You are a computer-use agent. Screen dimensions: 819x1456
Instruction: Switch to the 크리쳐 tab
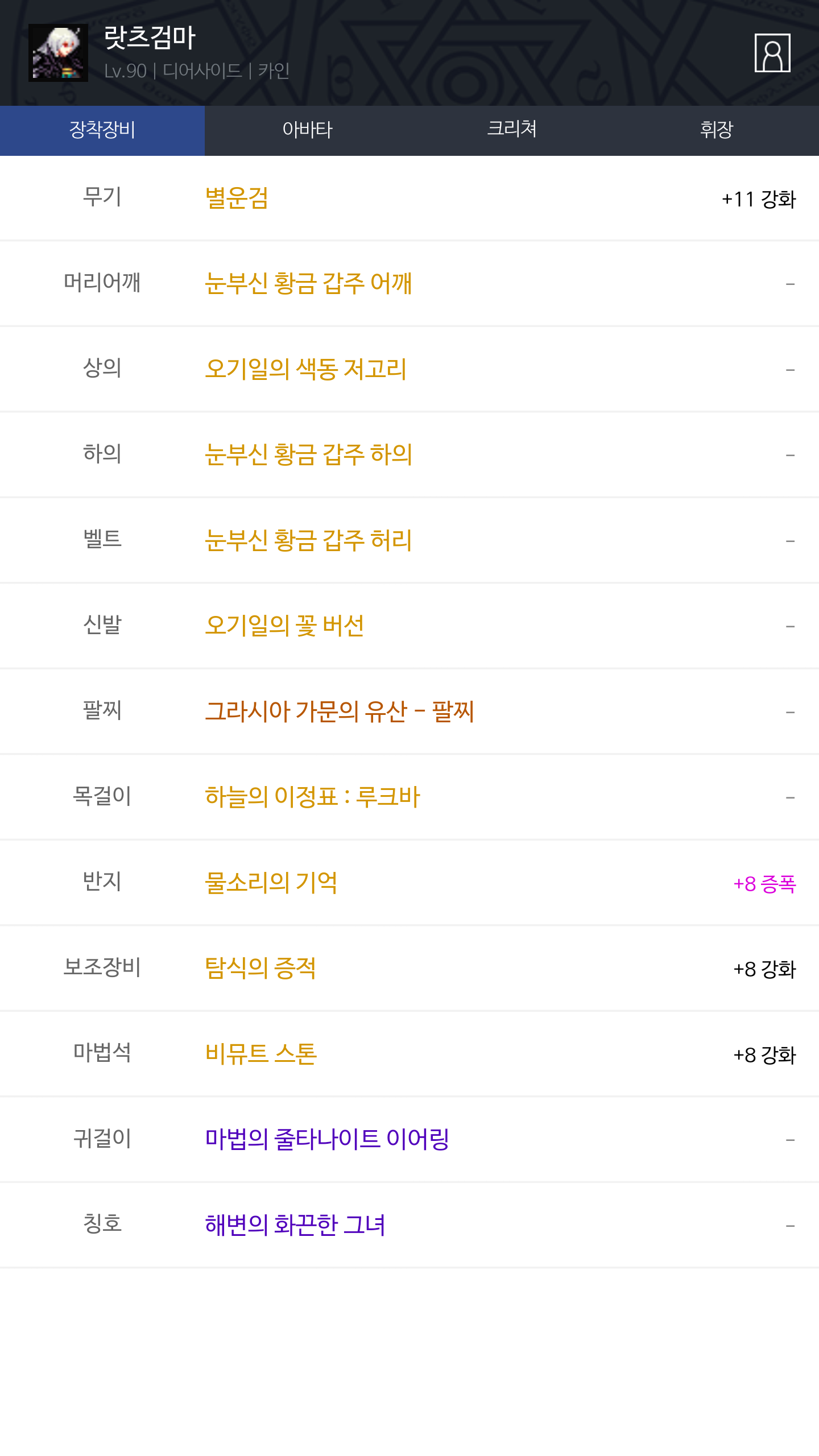[512, 130]
